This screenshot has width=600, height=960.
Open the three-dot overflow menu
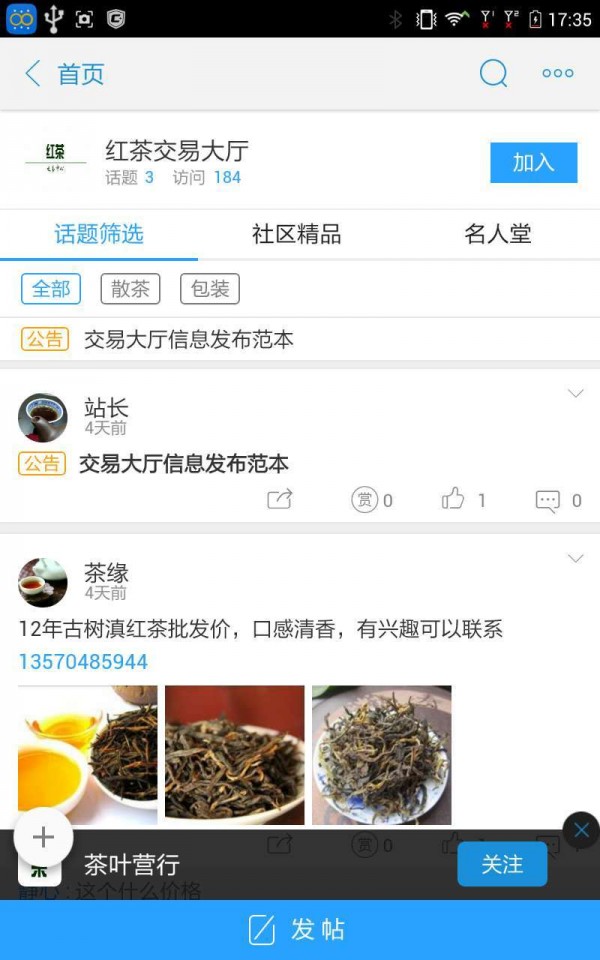coord(557,73)
